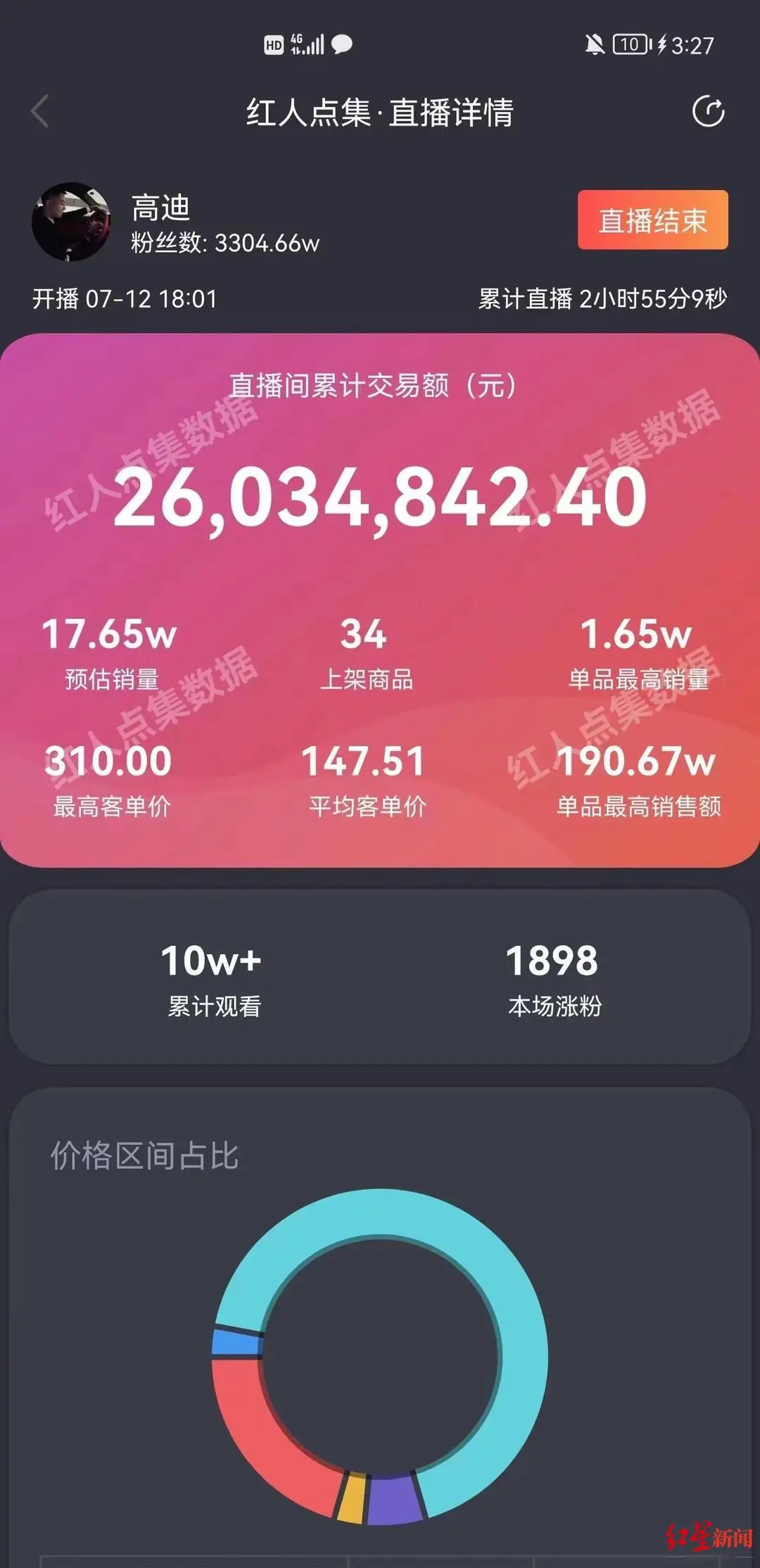The width and height of the screenshot is (760, 1568).
Task: Go back using the top-left arrow
Action: coord(40,111)
